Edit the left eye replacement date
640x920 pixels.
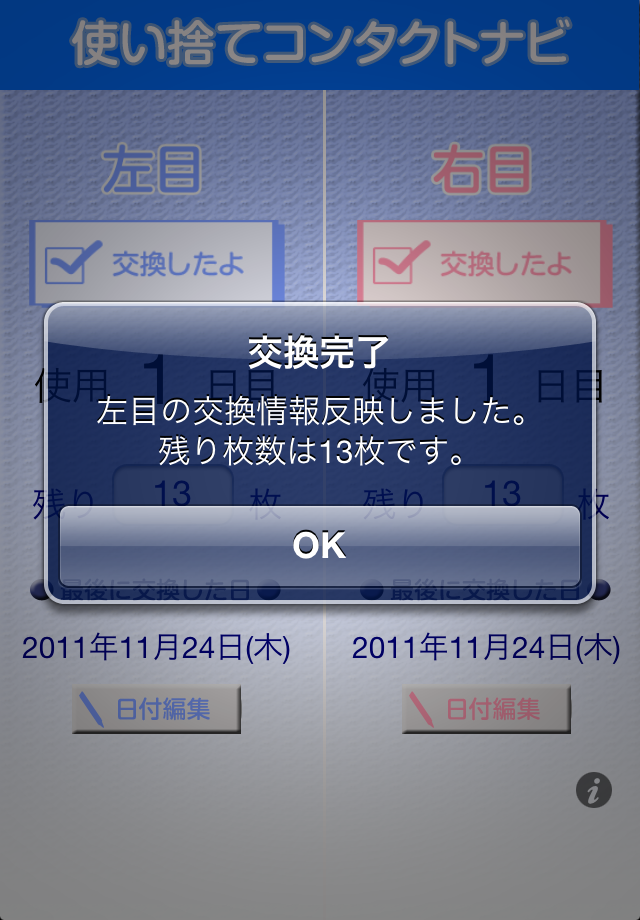click(157, 709)
